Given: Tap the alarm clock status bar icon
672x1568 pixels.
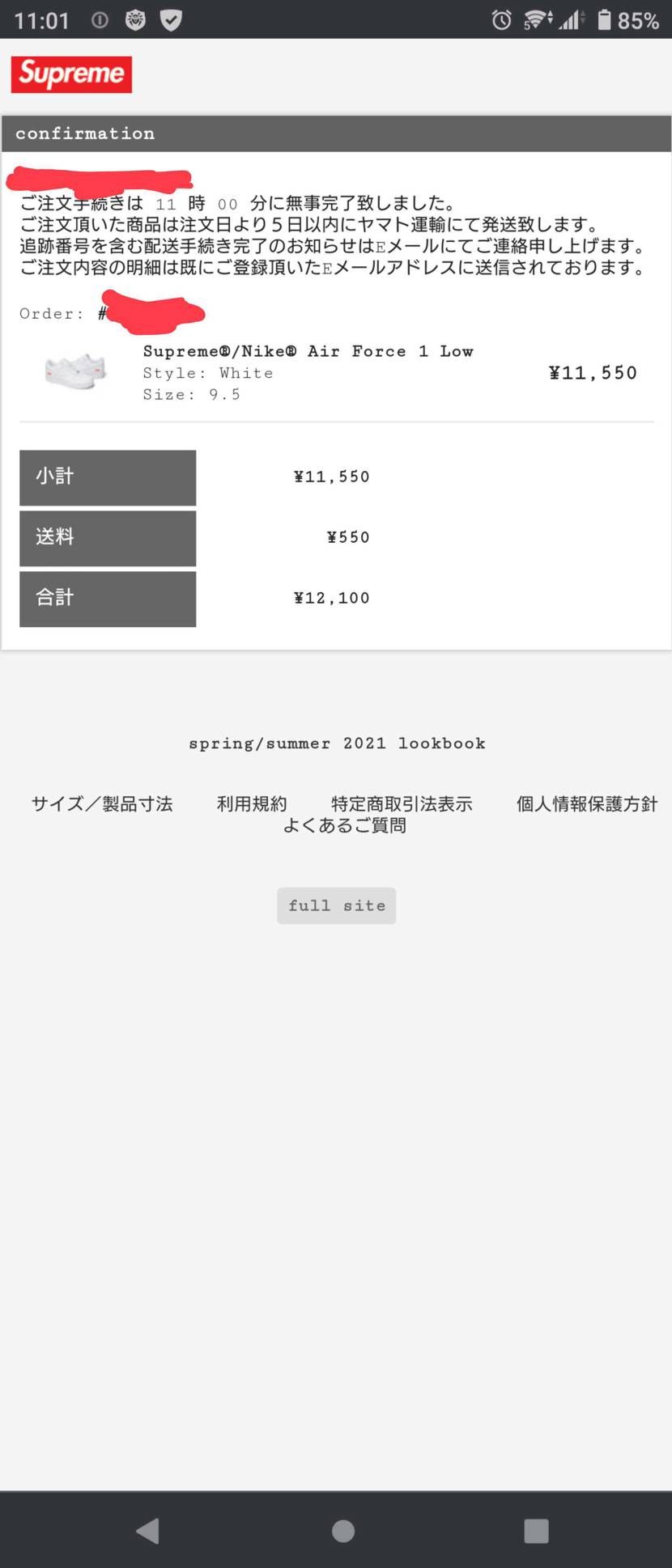Looking at the screenshot, I should click(x=503, y=21).
